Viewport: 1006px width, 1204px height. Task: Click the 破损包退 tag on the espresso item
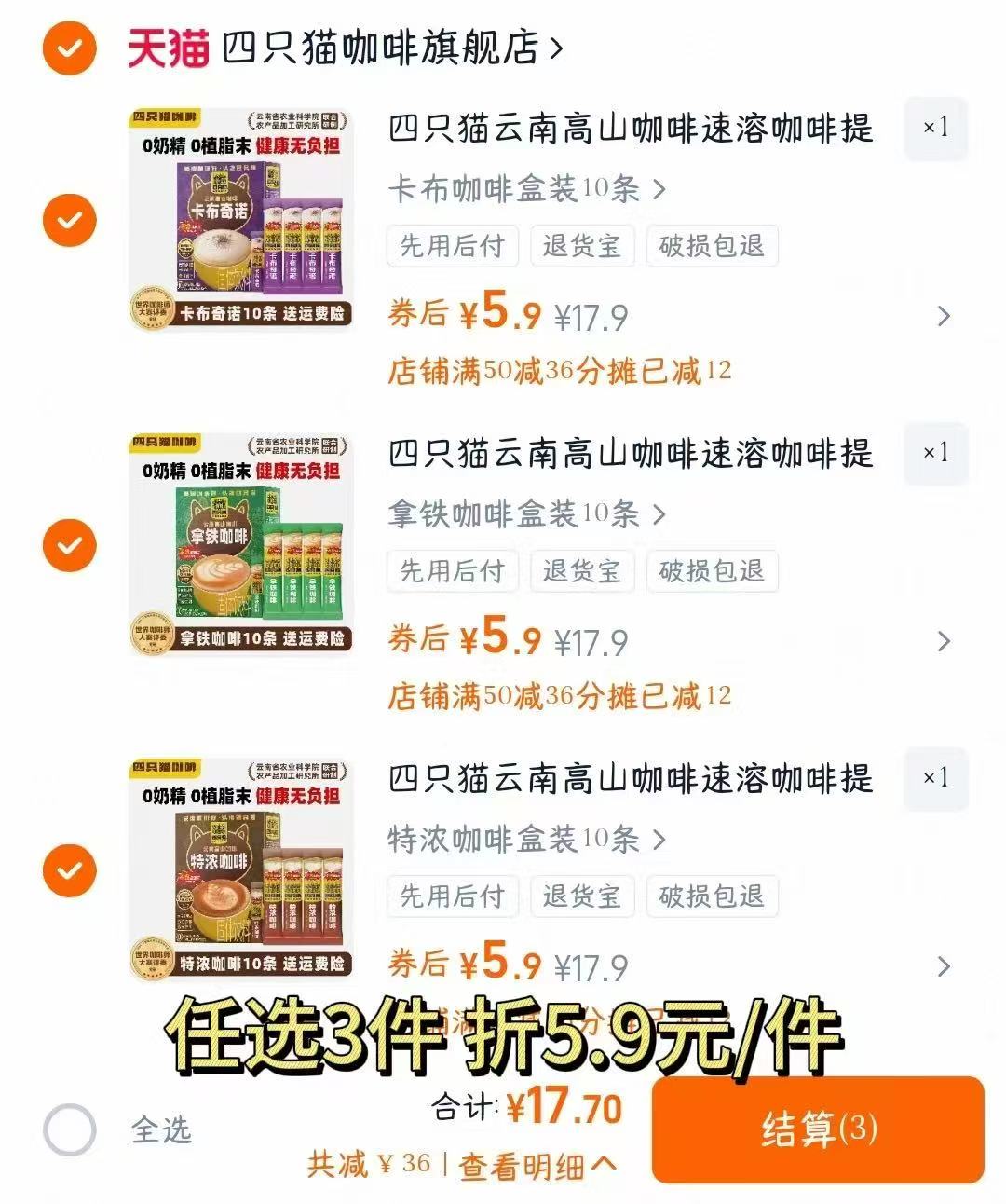tap(713, 896)
